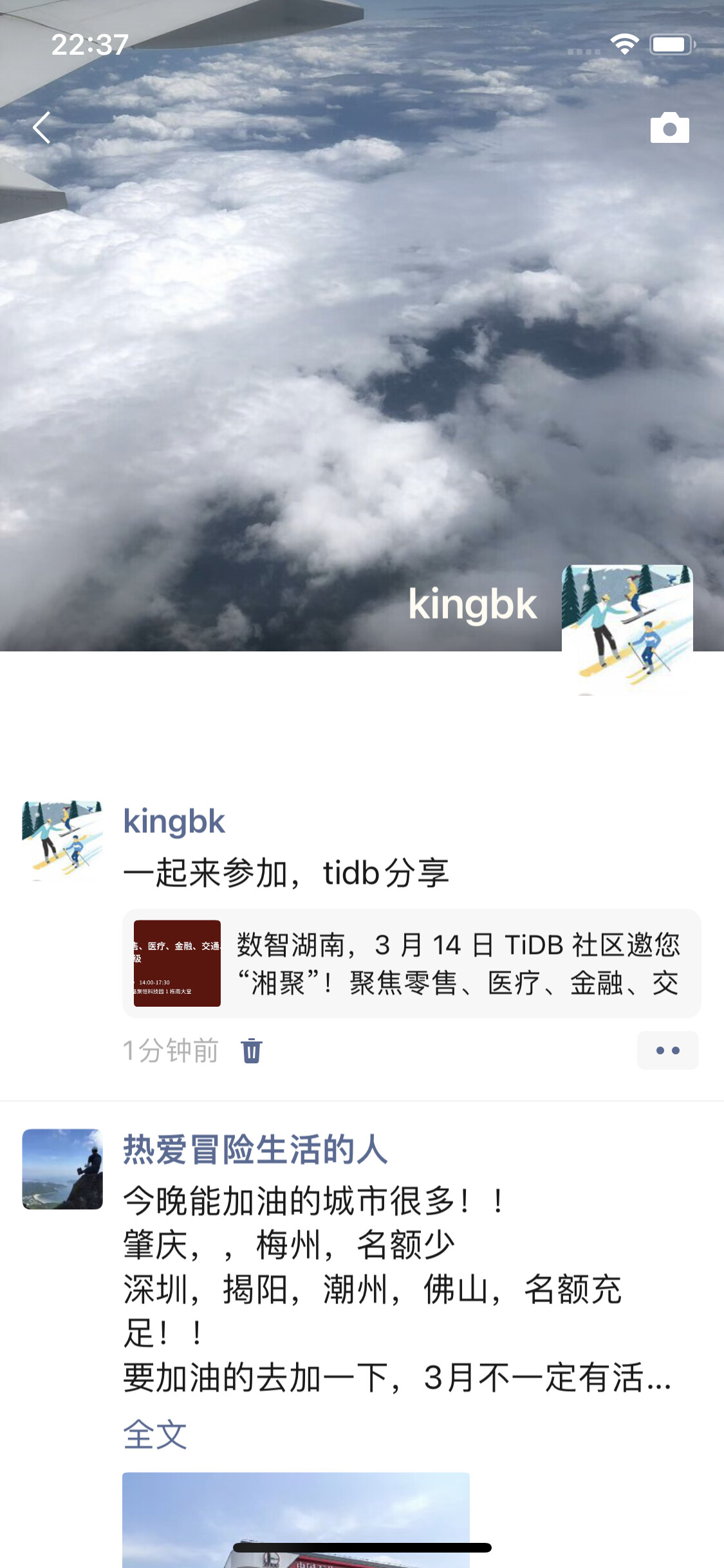Open the camera to post a moment
This screenshot has height=1568, width=724.
point(669,127)
